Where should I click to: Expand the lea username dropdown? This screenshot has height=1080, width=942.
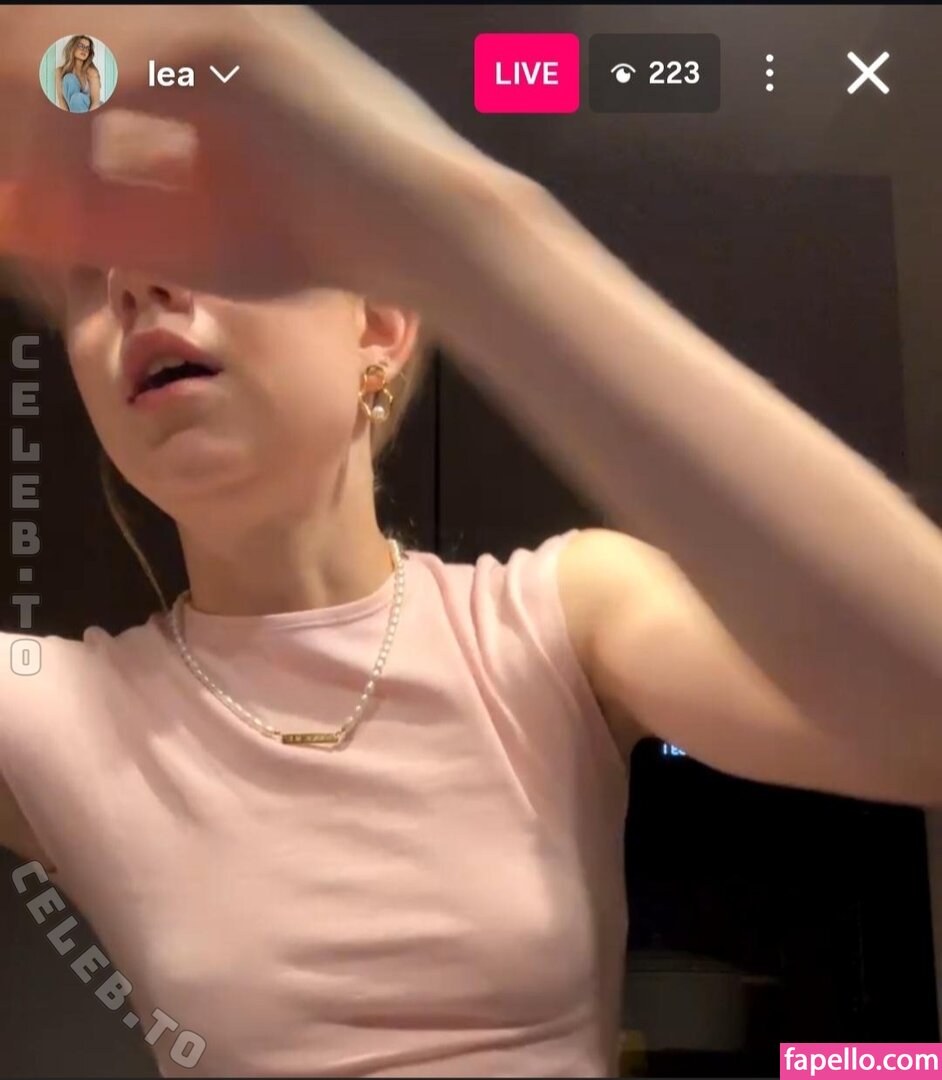224,74
